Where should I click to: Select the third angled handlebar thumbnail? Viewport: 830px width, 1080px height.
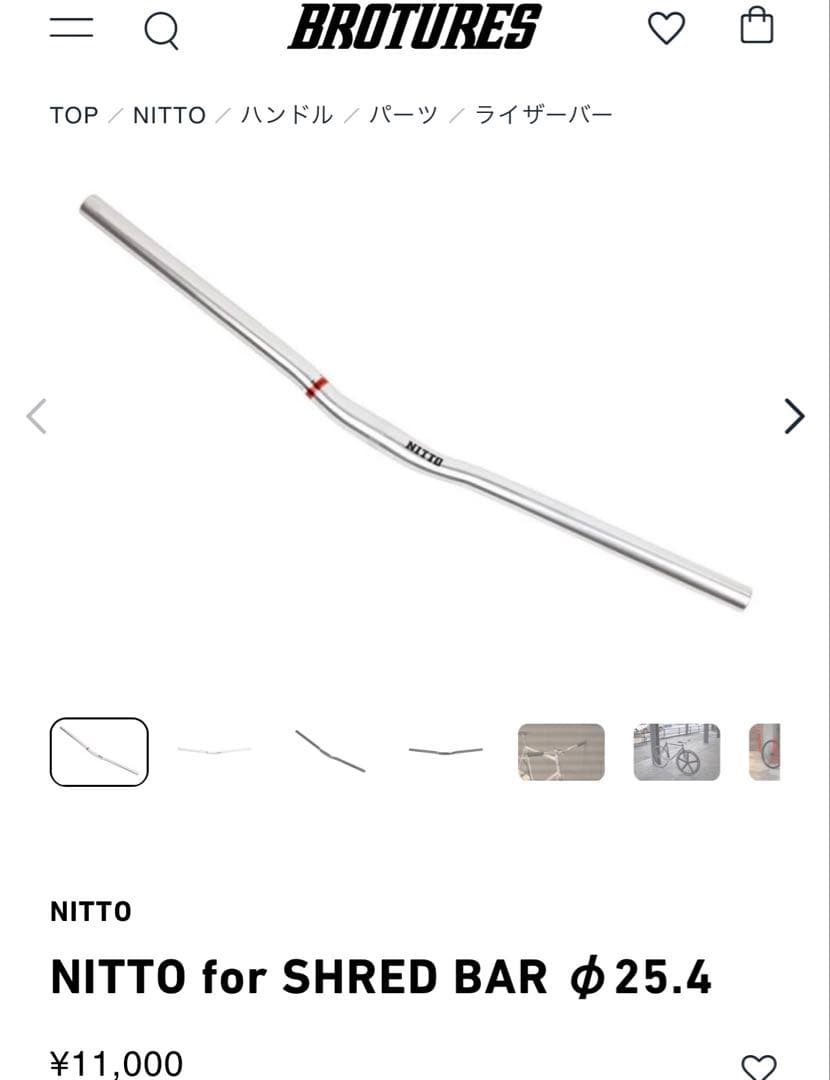tap(330, 752)
